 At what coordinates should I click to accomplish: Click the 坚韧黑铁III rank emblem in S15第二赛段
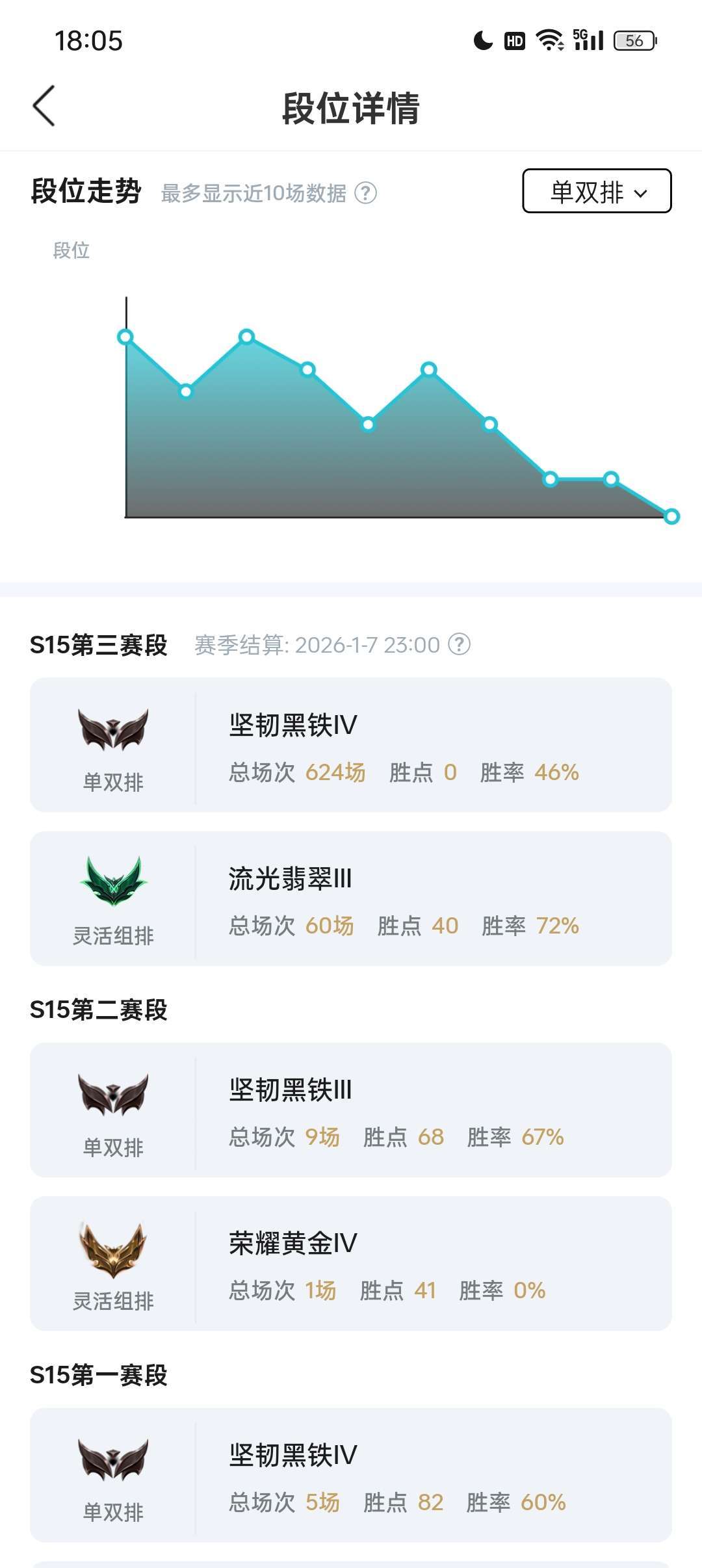114,1092
